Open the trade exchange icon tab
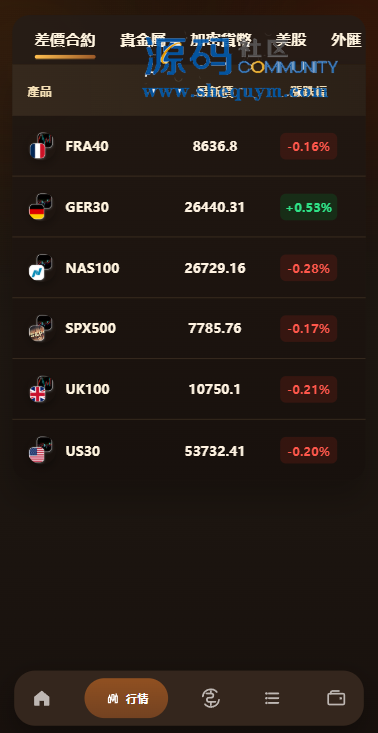Image resolution: width=378 pixels, height=733 pixels. click(211, 698)
